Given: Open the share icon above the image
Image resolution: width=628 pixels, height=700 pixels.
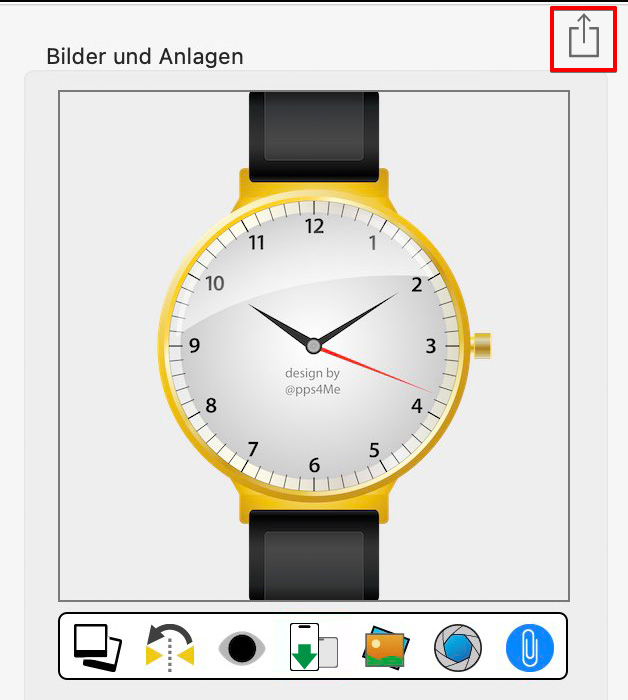Looking at the screenshot, I should pyautogui.click(x=584, y=38).
